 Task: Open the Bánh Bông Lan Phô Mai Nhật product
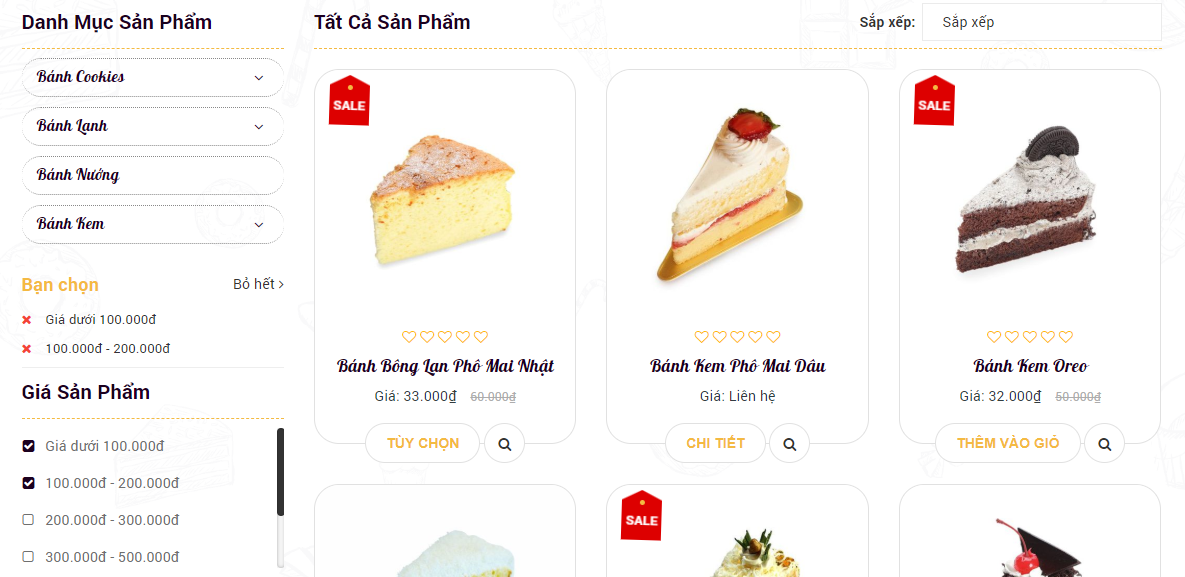click(445, 366)
